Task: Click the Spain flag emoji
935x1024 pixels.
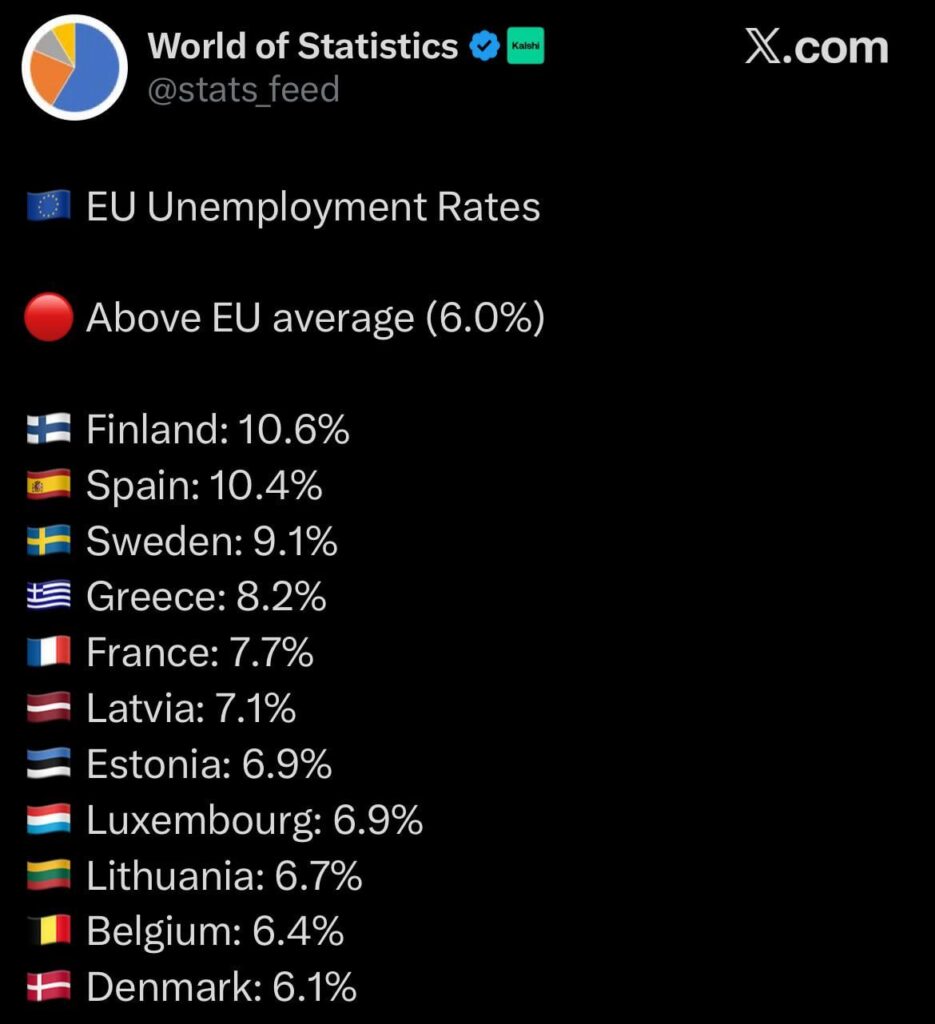Action: [47, 485]
